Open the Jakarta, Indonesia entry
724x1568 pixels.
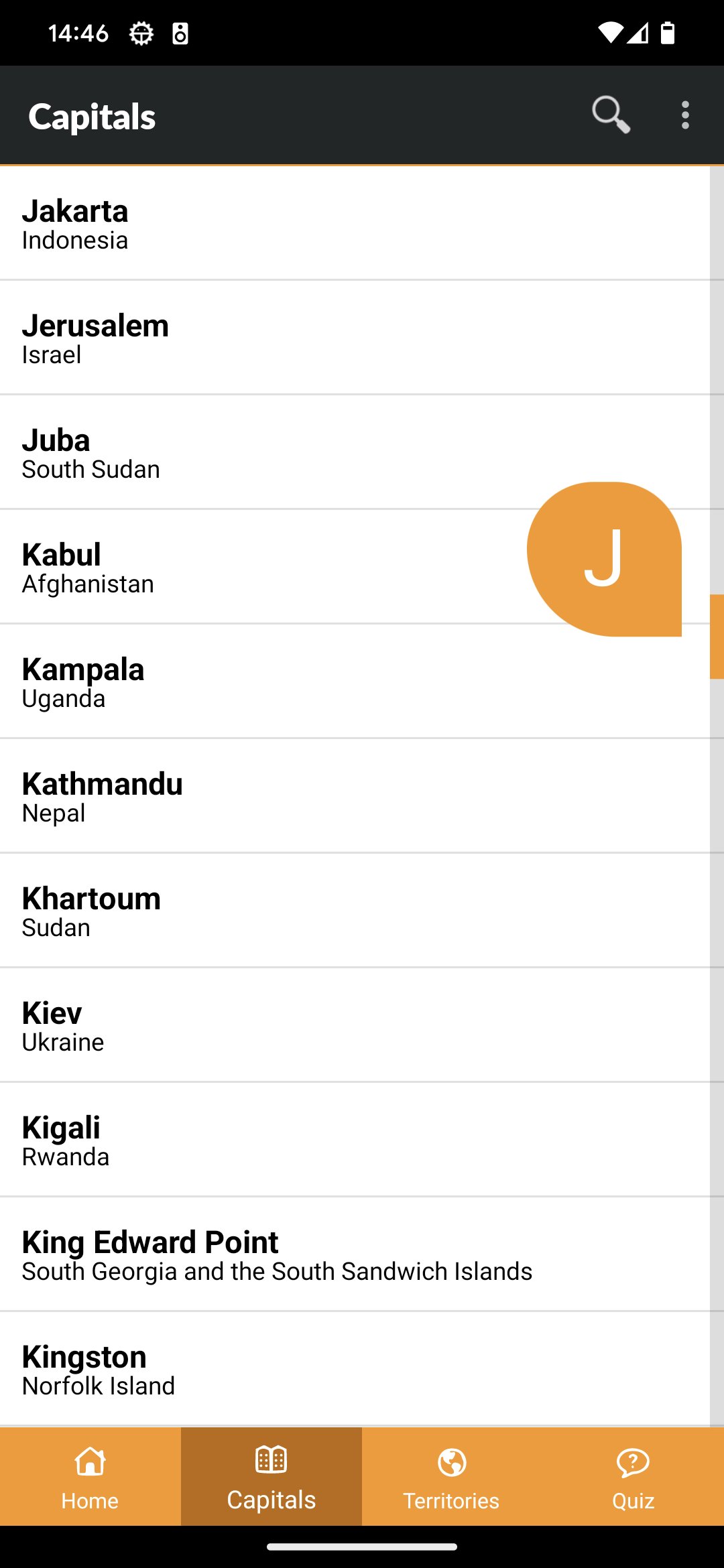click(355, 223)
